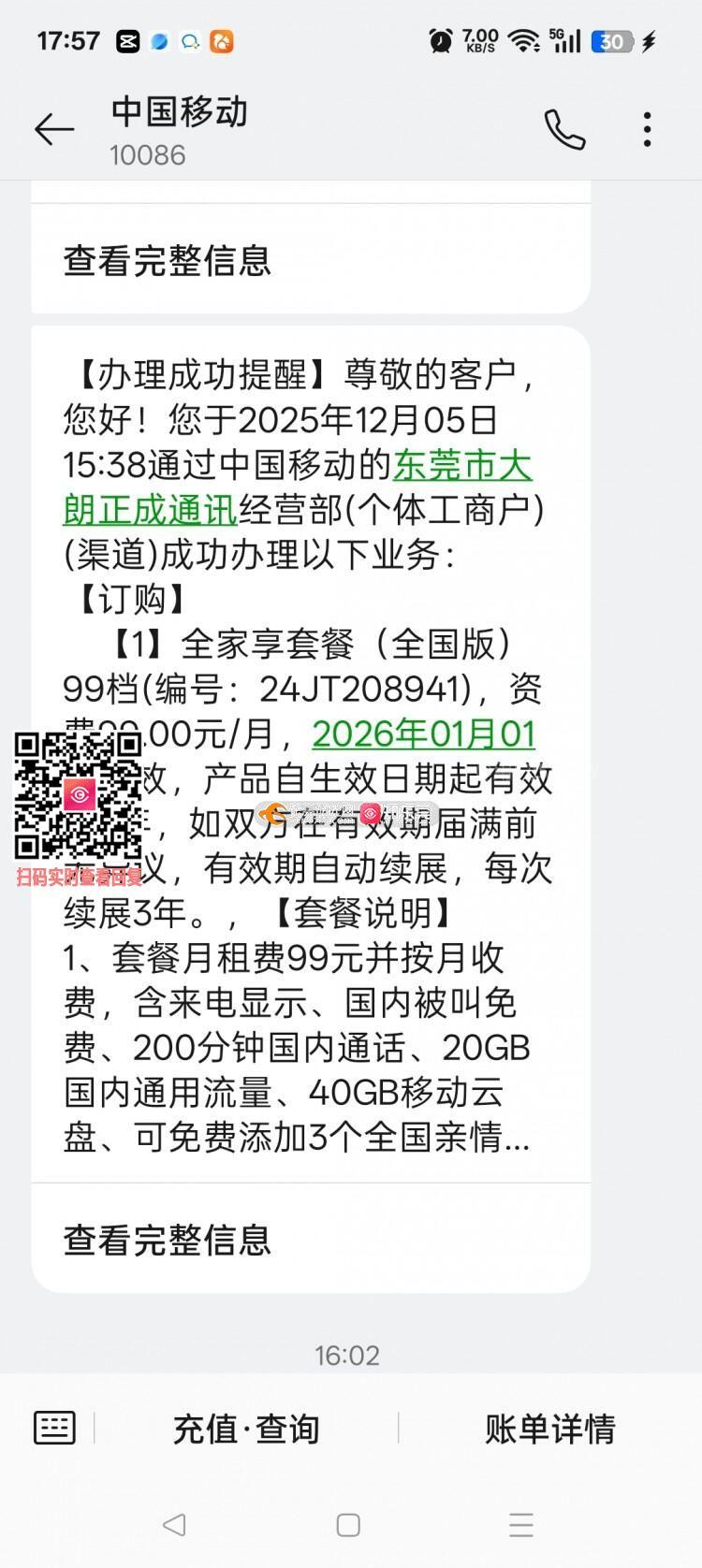Switch to keyboard input mode
The image size is (702, 1568).
(54, 1429)
